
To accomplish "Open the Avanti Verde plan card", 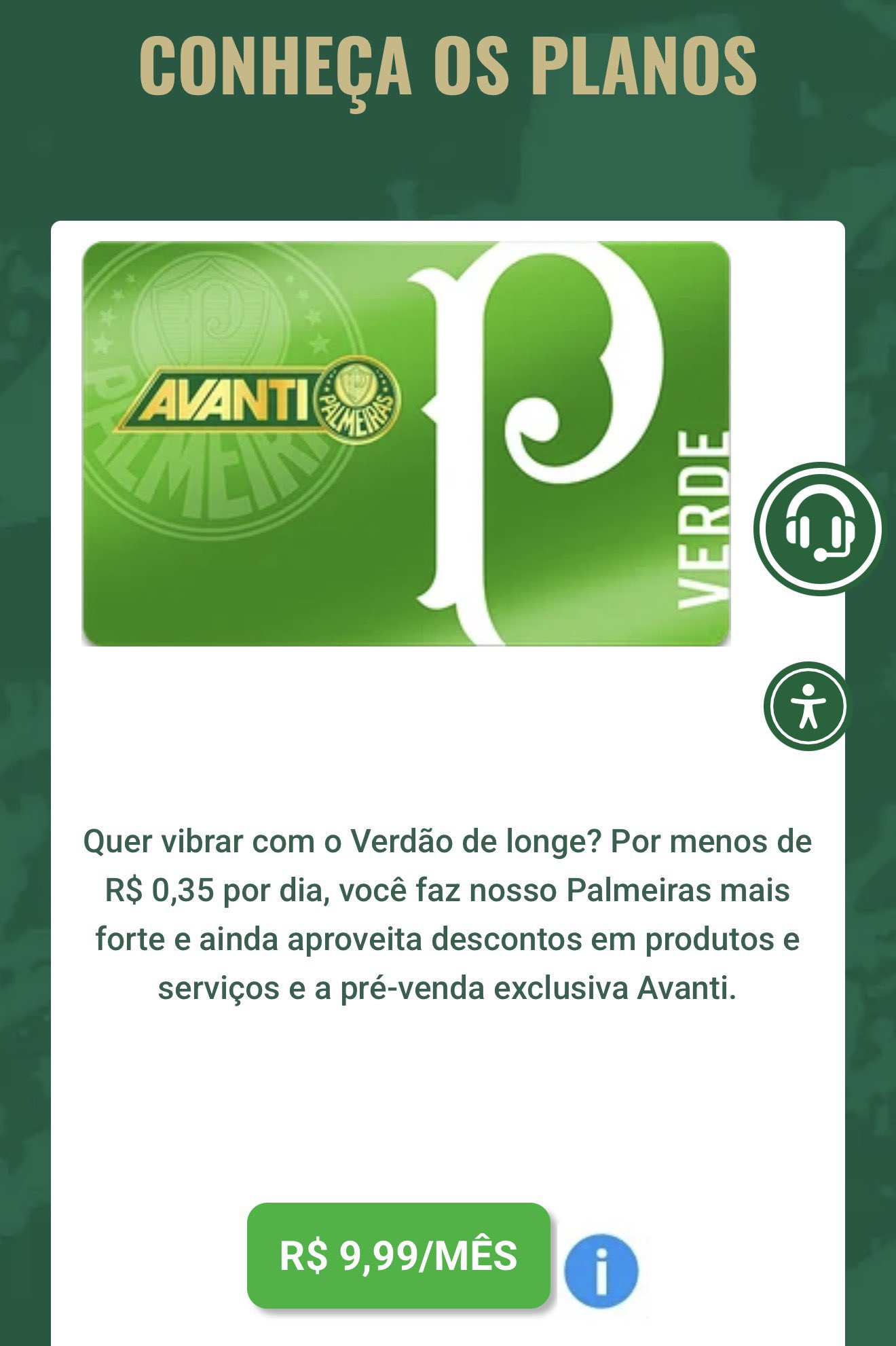I will pos(406,443).
